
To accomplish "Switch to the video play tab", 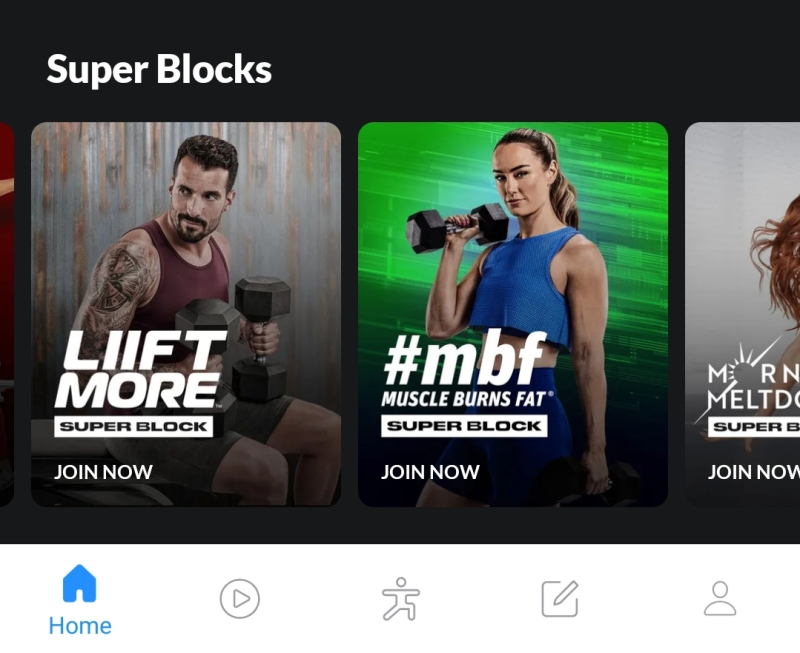I will coord(240,599).
